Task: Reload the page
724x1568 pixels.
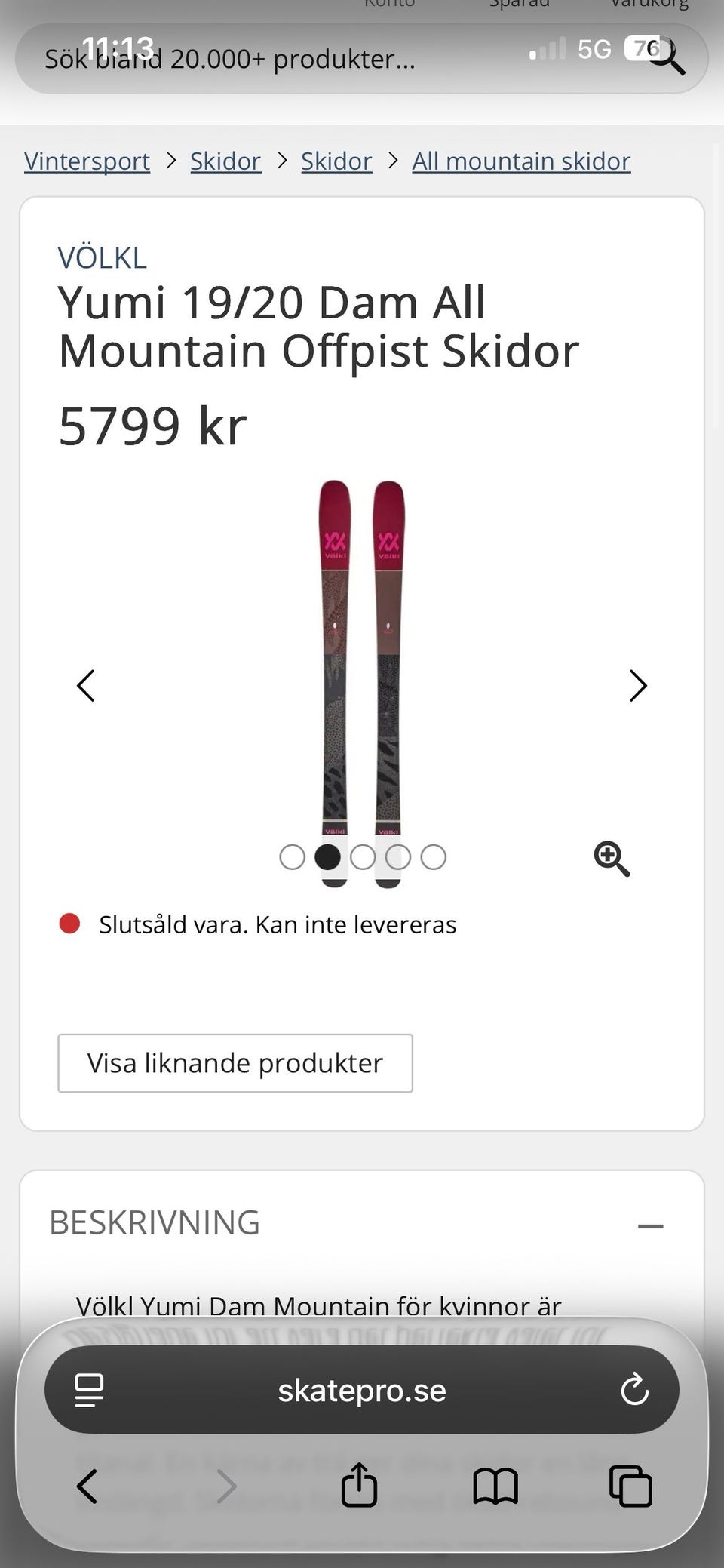Action: pos(634,1390)
